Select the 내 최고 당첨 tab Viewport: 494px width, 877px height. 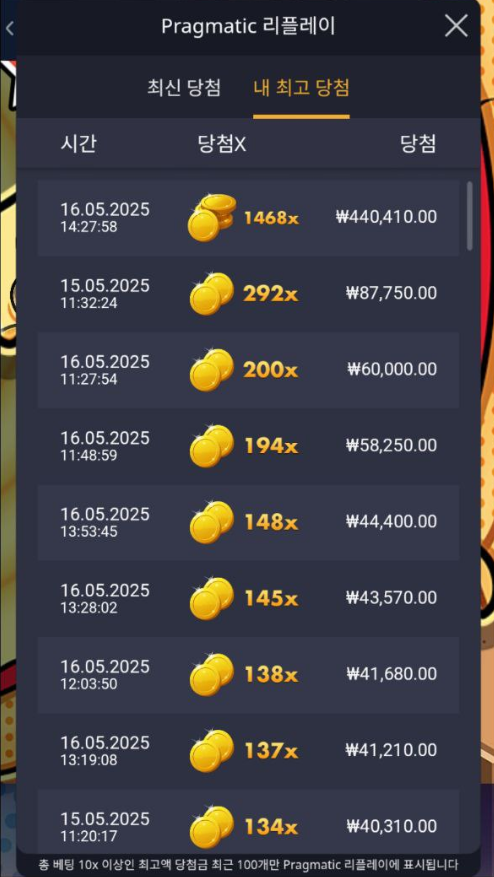pos(301,88)
